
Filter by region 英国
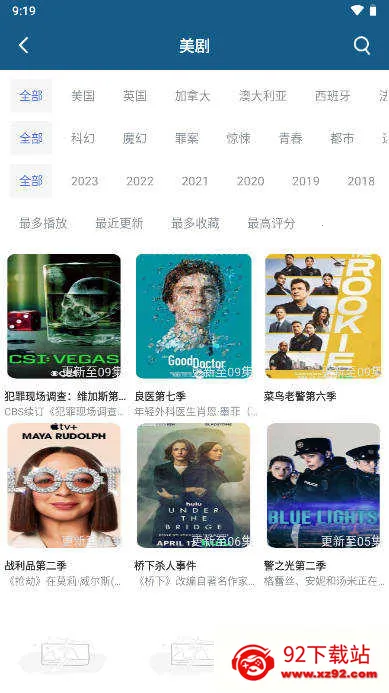tap(135, 96)
